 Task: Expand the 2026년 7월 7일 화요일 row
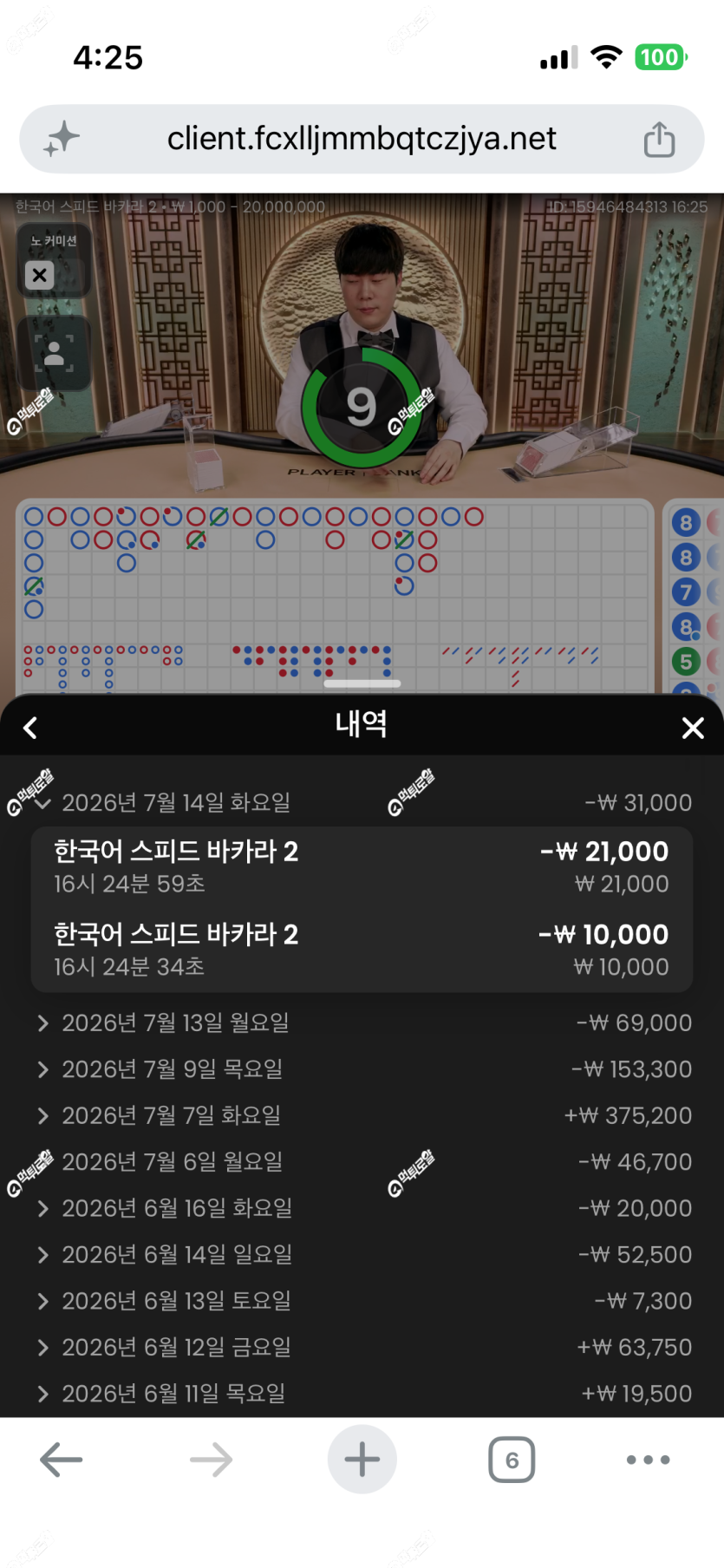[x=362, y=1115]
